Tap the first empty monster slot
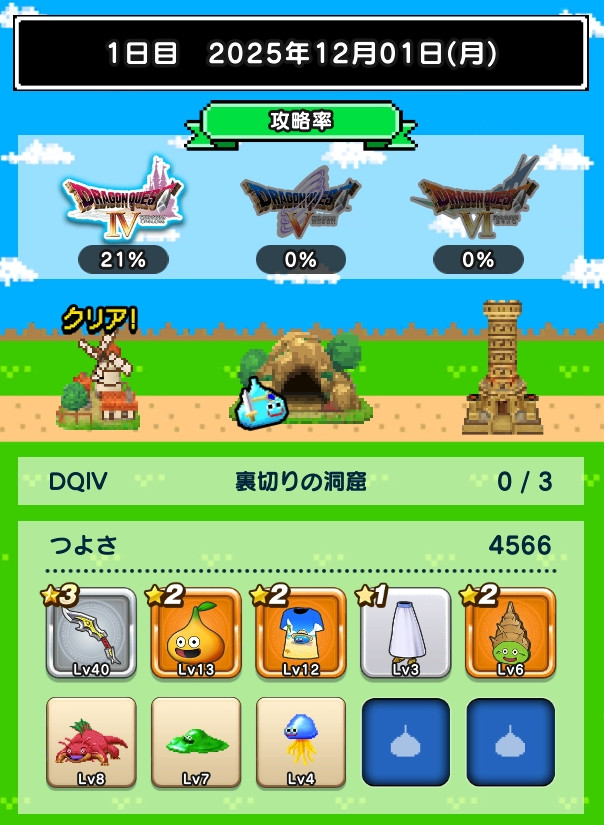 coord(406,743)
